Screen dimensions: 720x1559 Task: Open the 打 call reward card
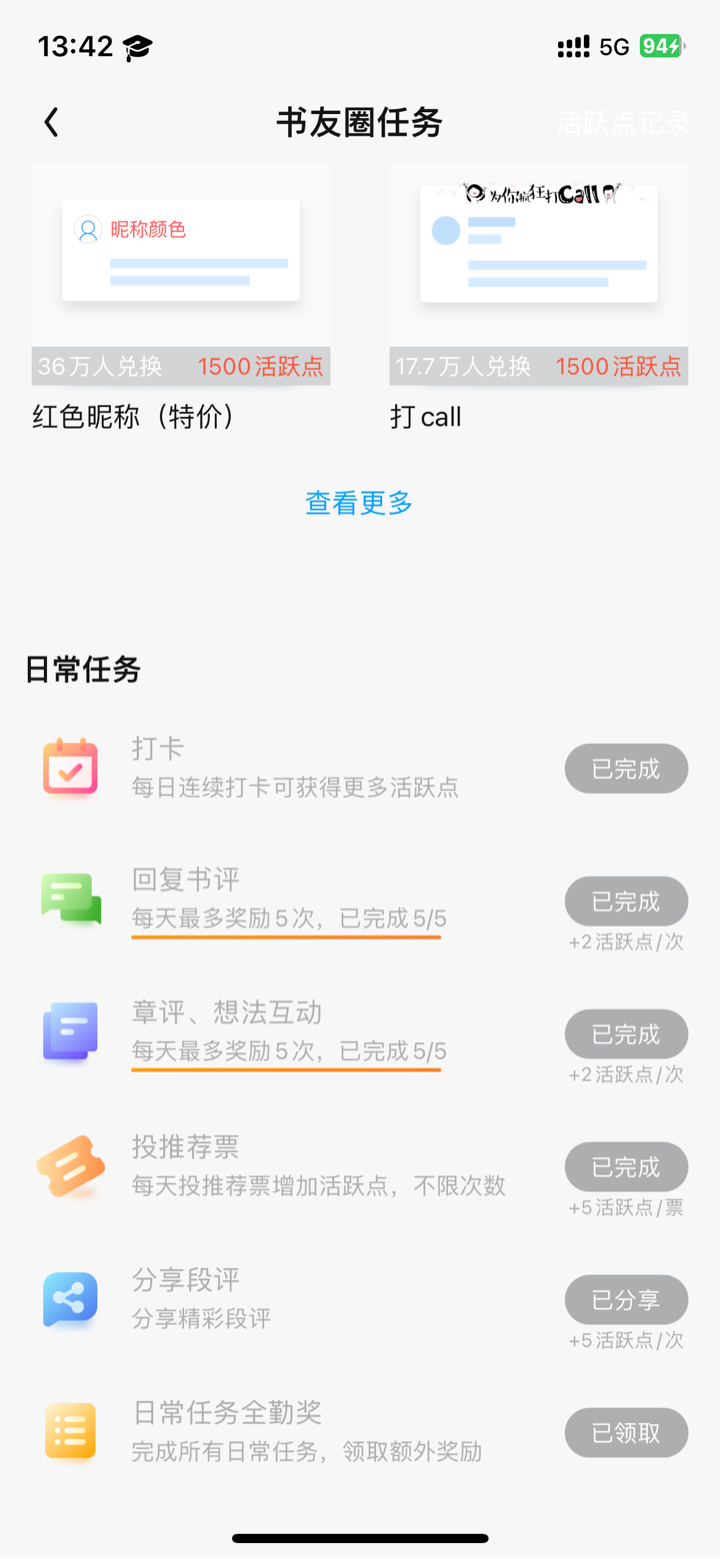[x=539, y=298]
